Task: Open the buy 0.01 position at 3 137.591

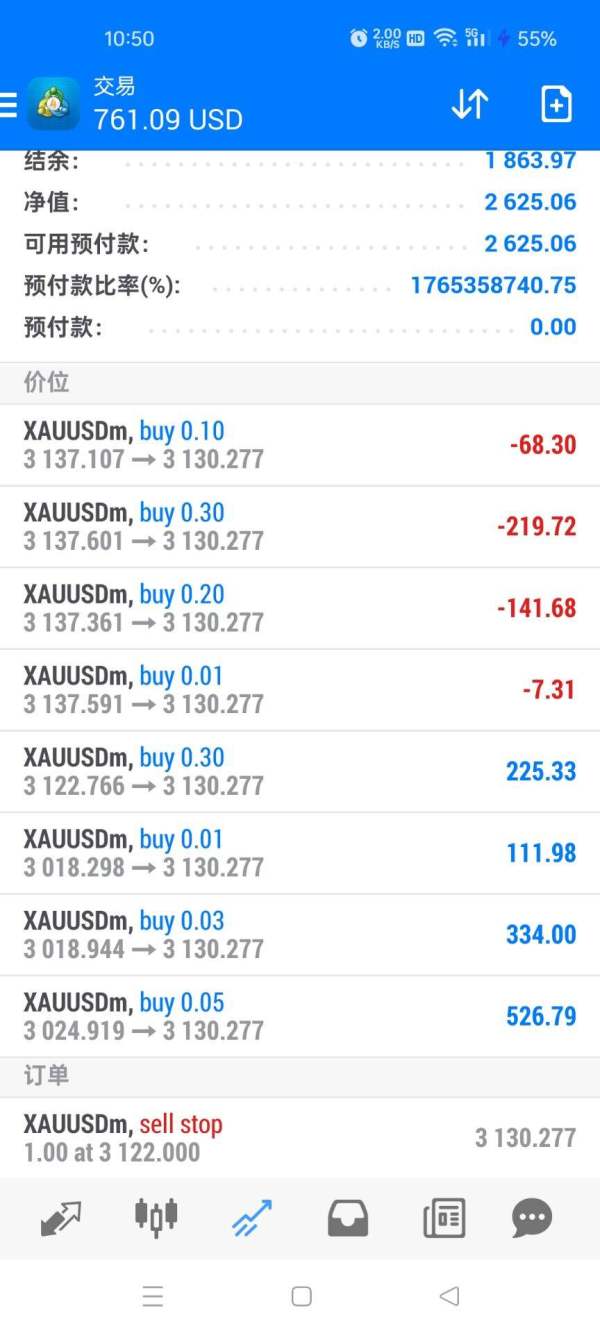Action: (300, 691)
